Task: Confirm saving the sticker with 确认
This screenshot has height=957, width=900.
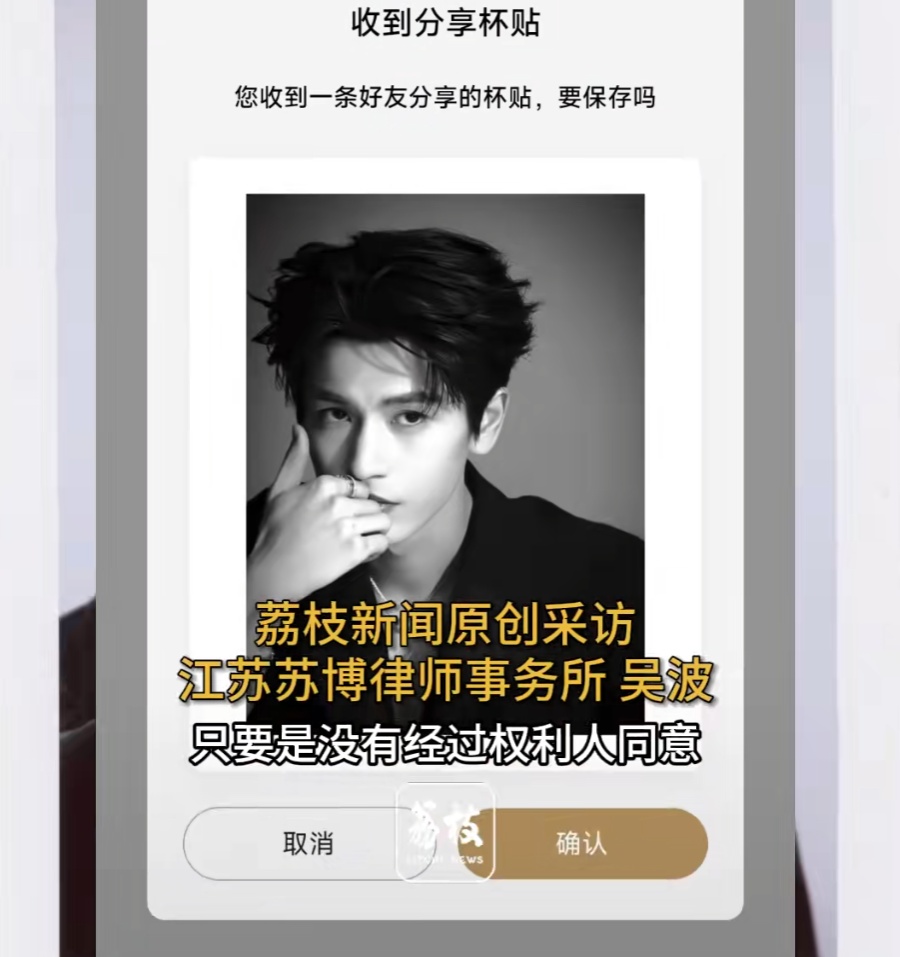Action: click(583, 843)
